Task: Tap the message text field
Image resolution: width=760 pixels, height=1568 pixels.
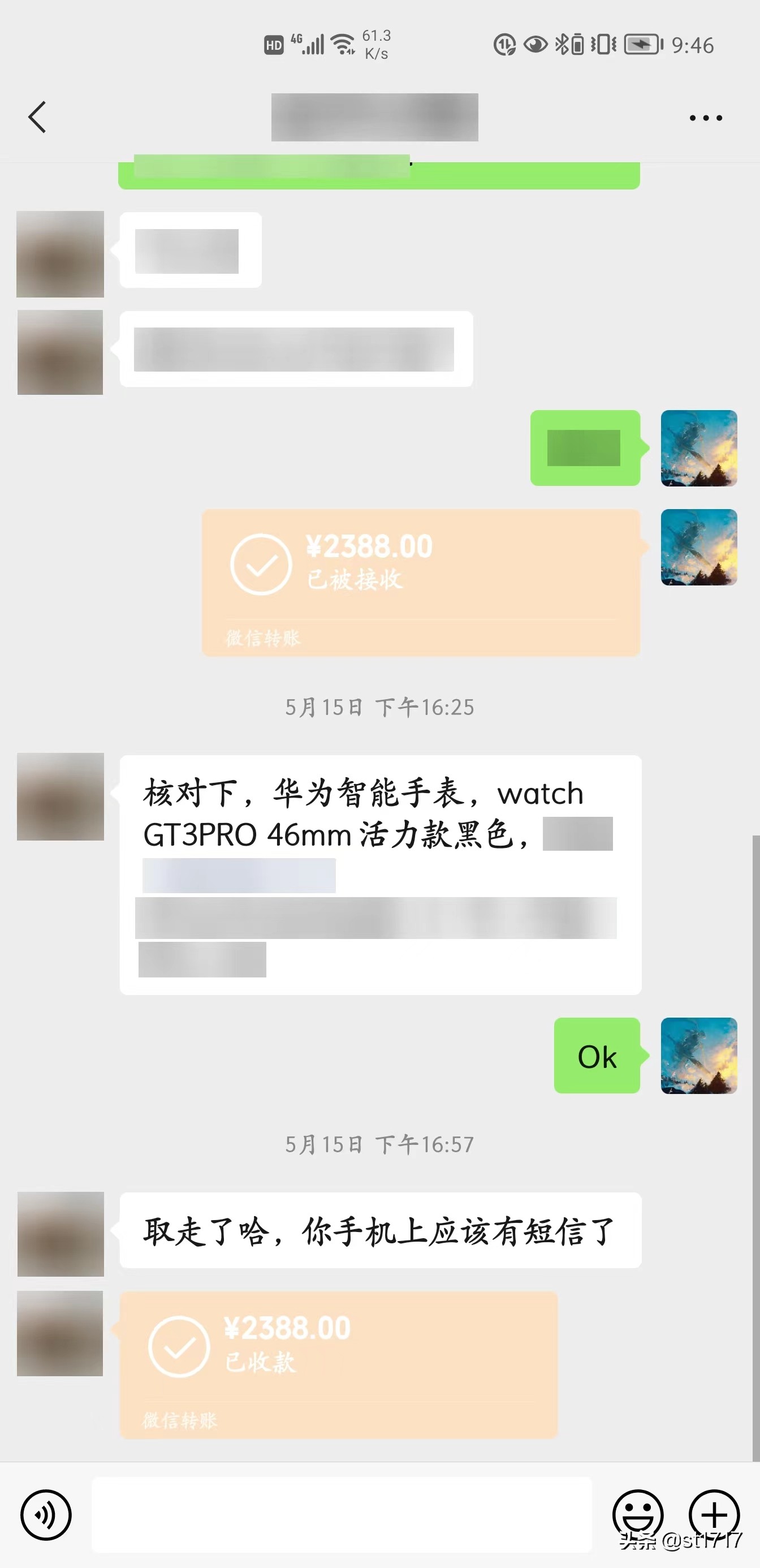Action: [342, 1514]
